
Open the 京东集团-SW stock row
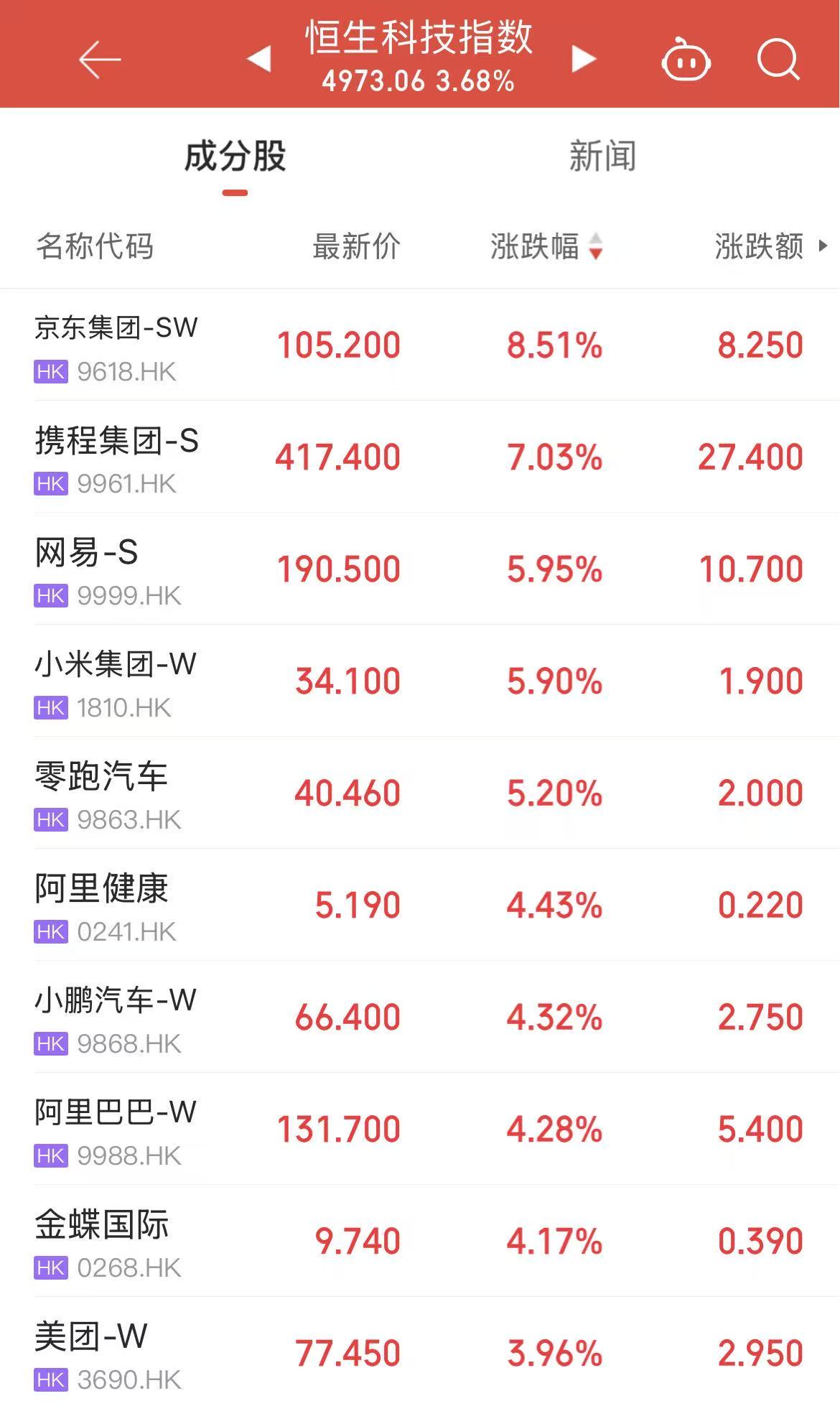point(420,345)
